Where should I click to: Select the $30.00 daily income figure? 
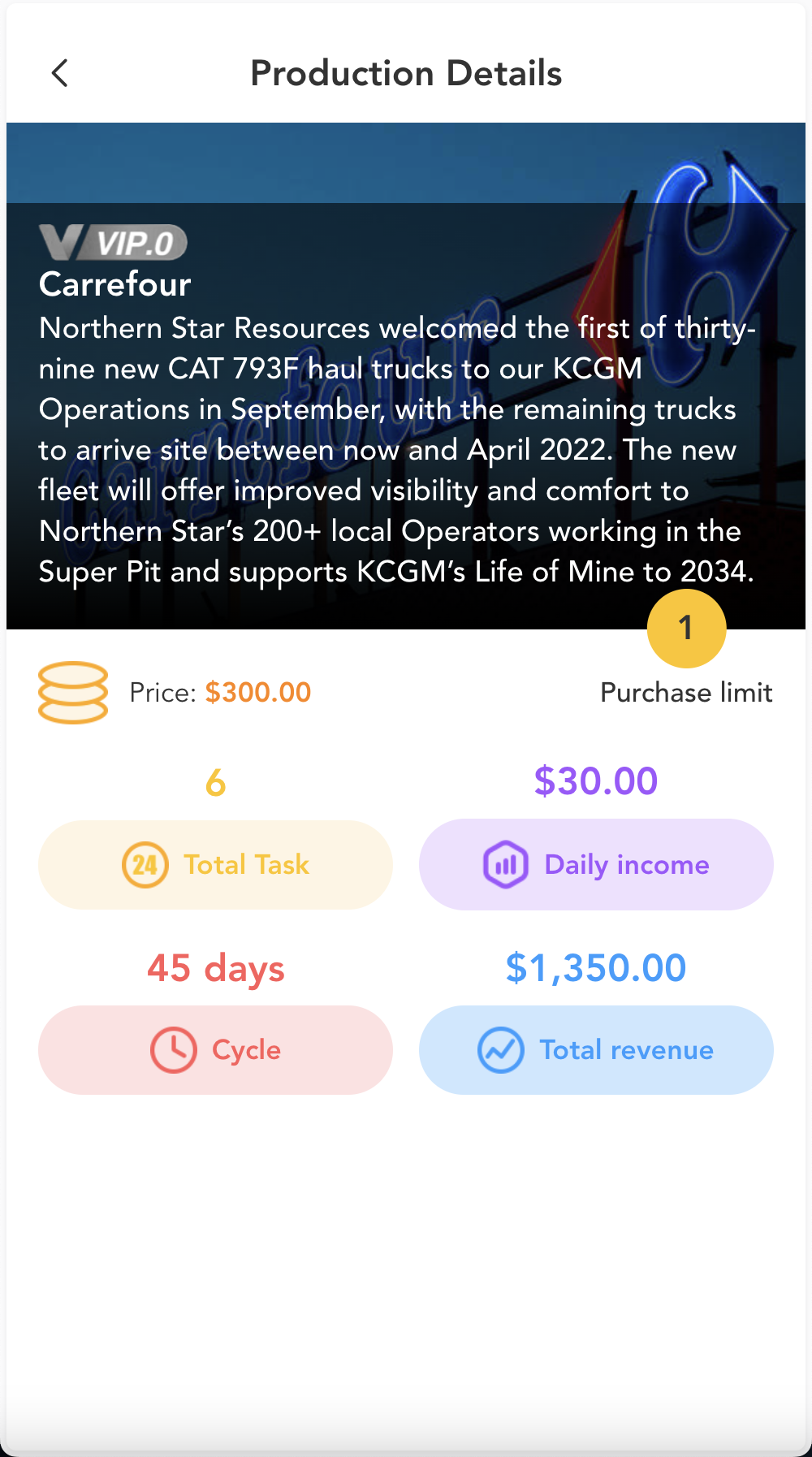coord(595,780)
